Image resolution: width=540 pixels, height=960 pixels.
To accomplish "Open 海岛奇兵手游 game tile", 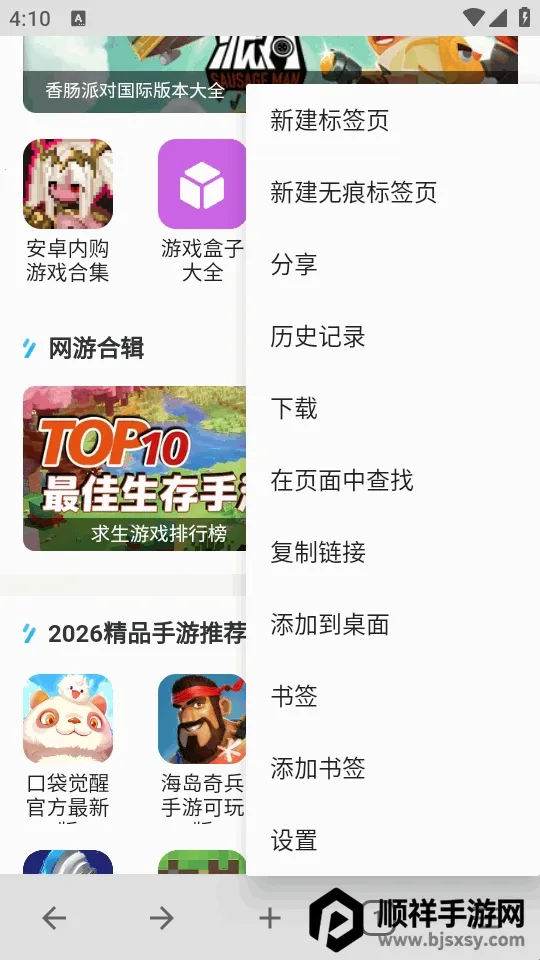I will pos(202,747).
